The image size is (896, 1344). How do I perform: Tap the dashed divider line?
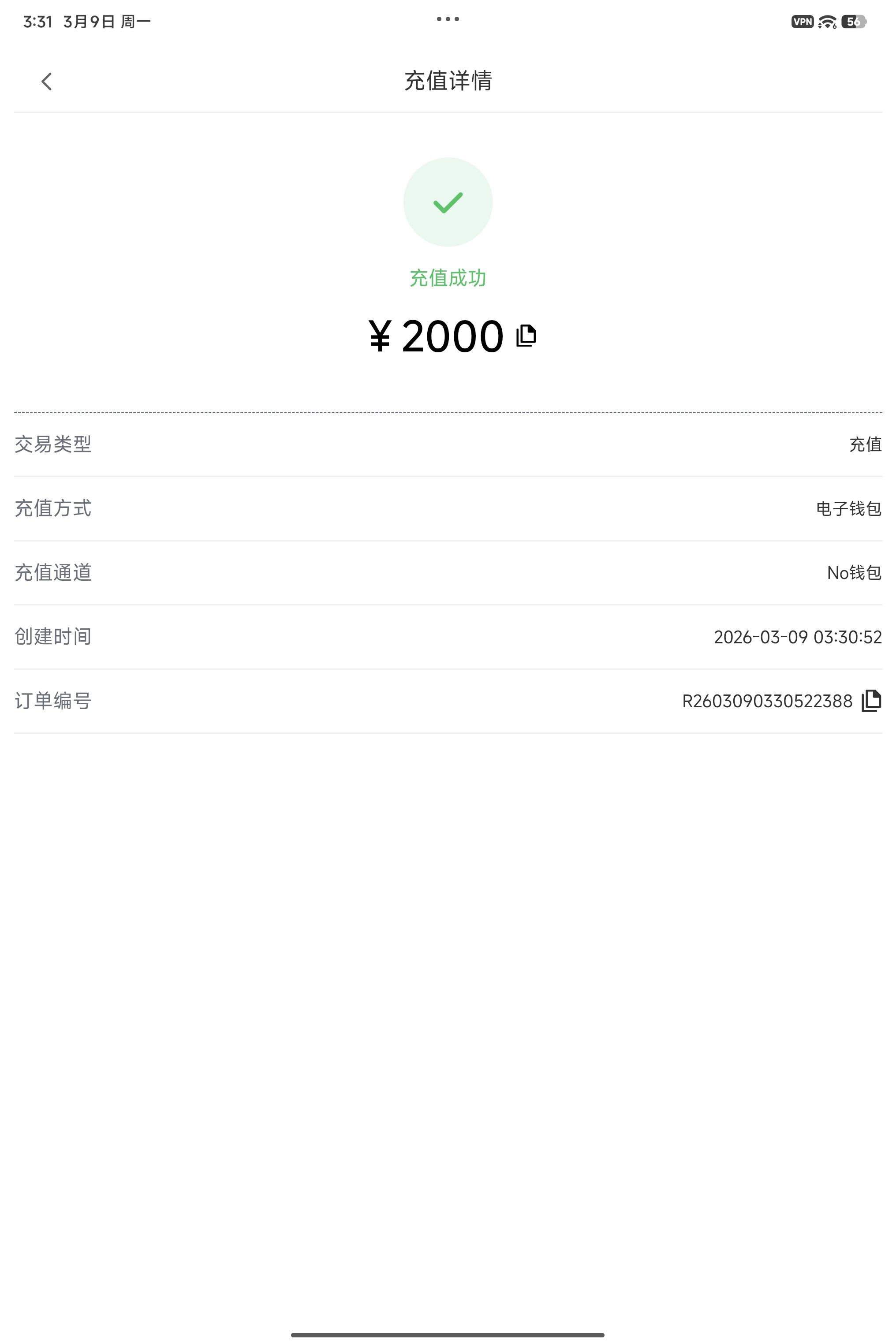tap(448, 410)
